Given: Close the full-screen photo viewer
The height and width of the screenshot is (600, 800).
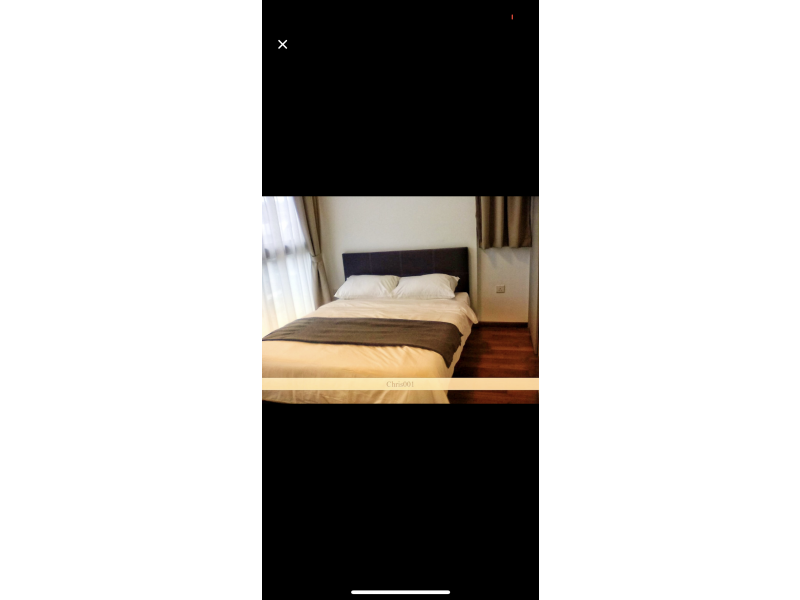Looking at the screenshot, I should pos(282,44).
